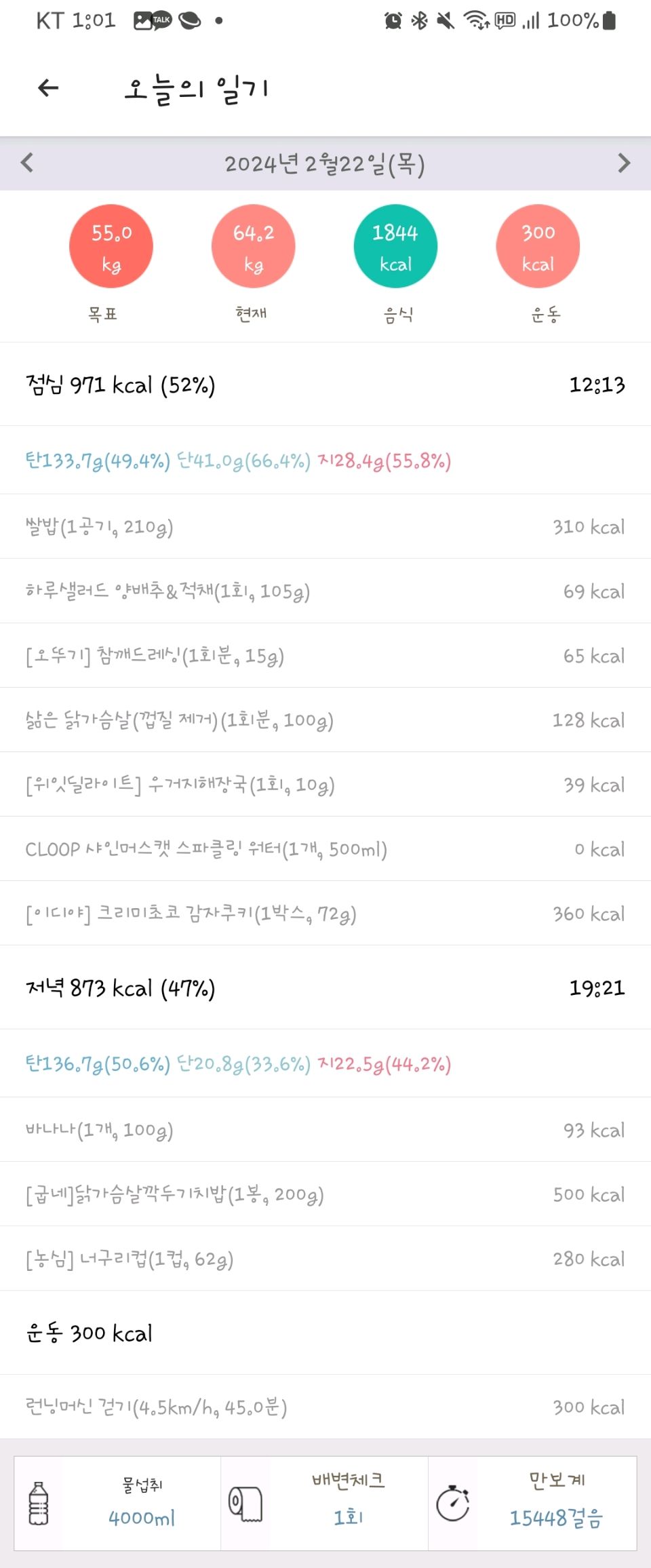This screenshot has width=651, height=1568.
Task: Open the 300 kcal exercise circle
Action: (x=538, y=246)
